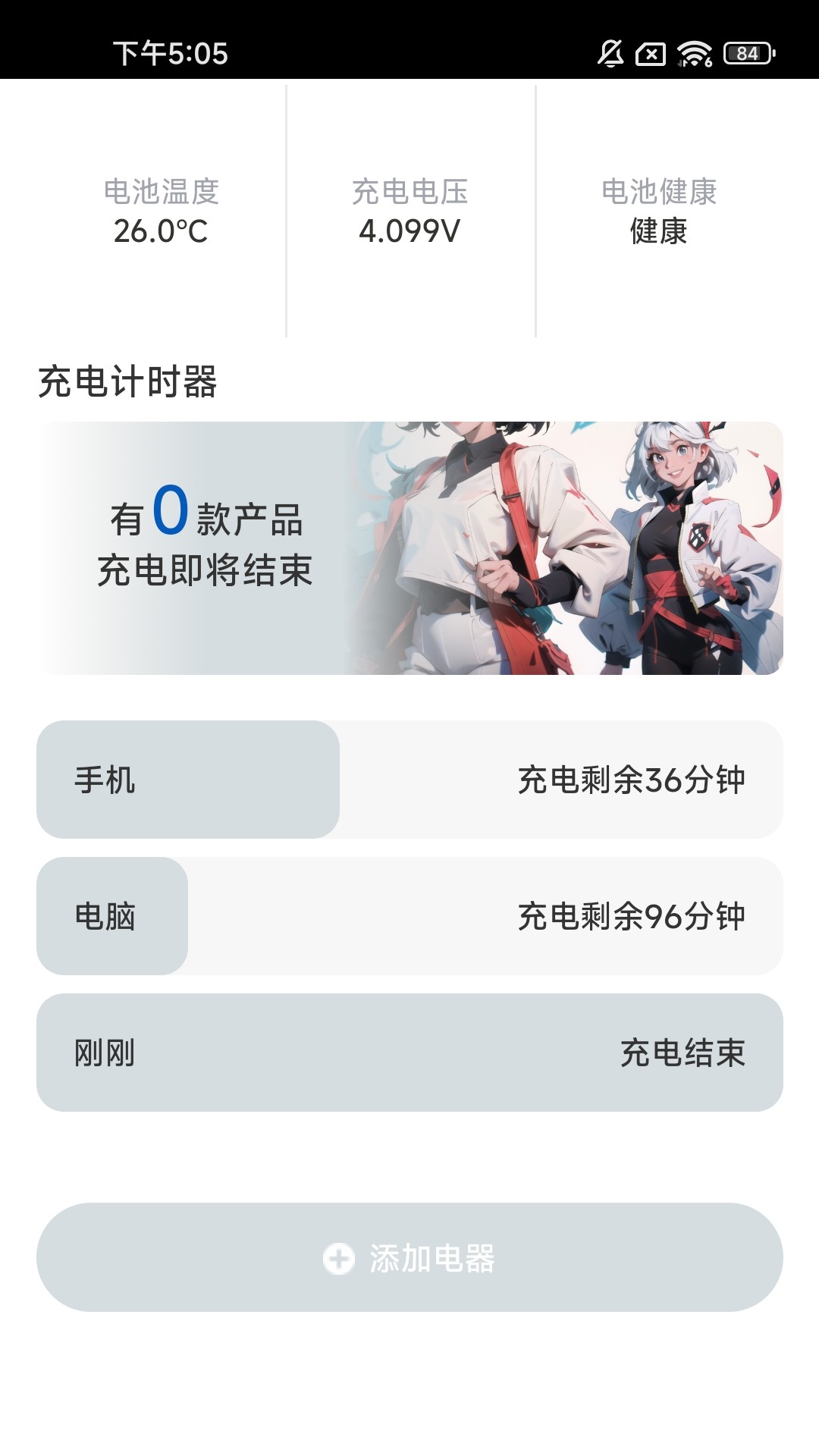
Task: Open the 电脑 charging timer row
Action: pyautogui.click(x=409, y=916)
